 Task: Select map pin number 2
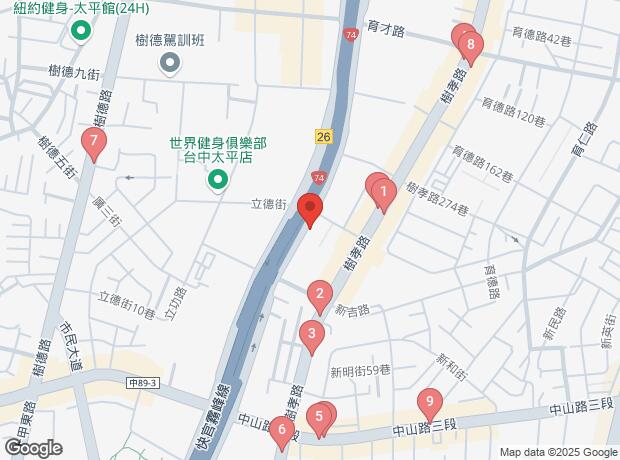(319, 294)
